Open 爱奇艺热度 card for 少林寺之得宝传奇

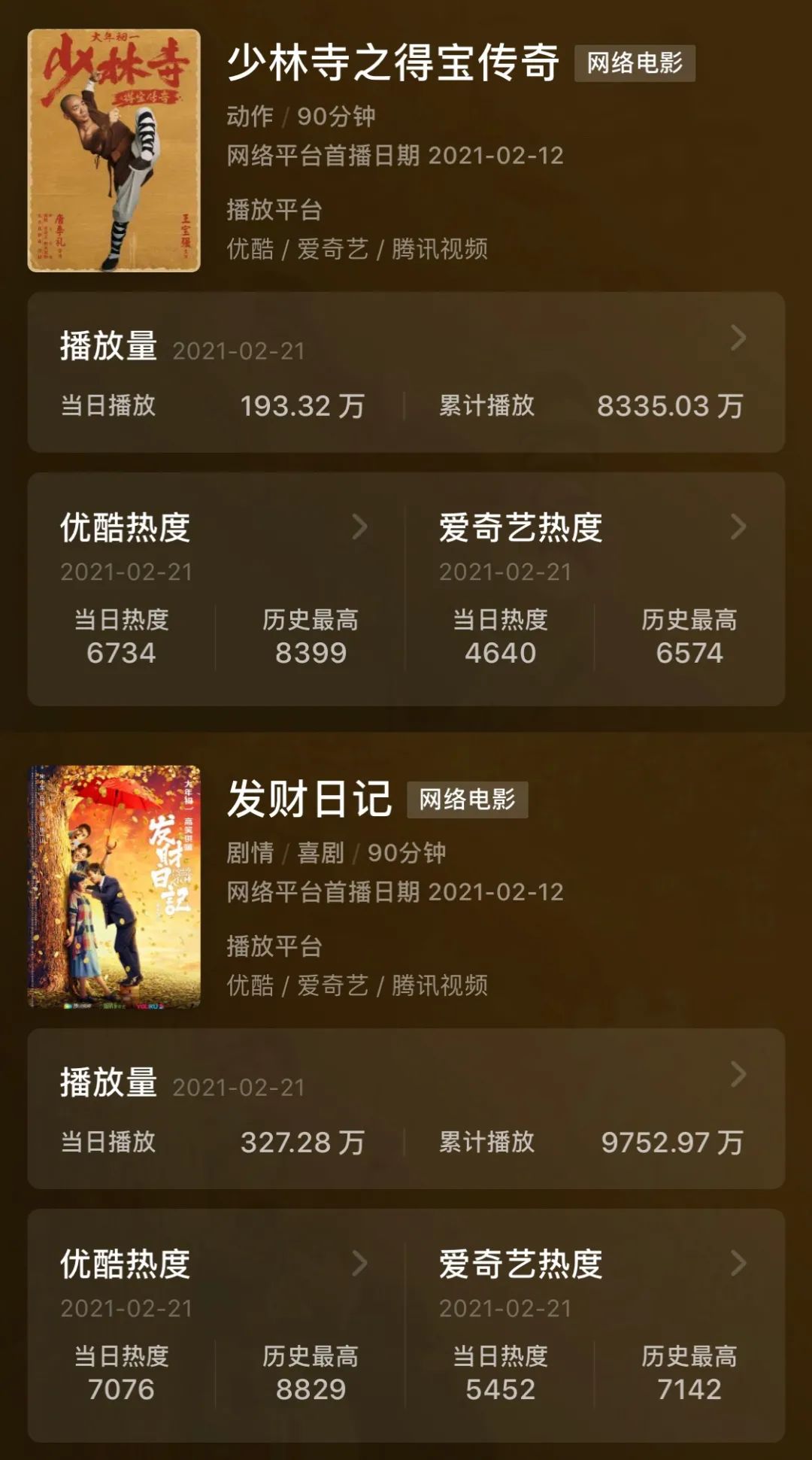point(738,527)
